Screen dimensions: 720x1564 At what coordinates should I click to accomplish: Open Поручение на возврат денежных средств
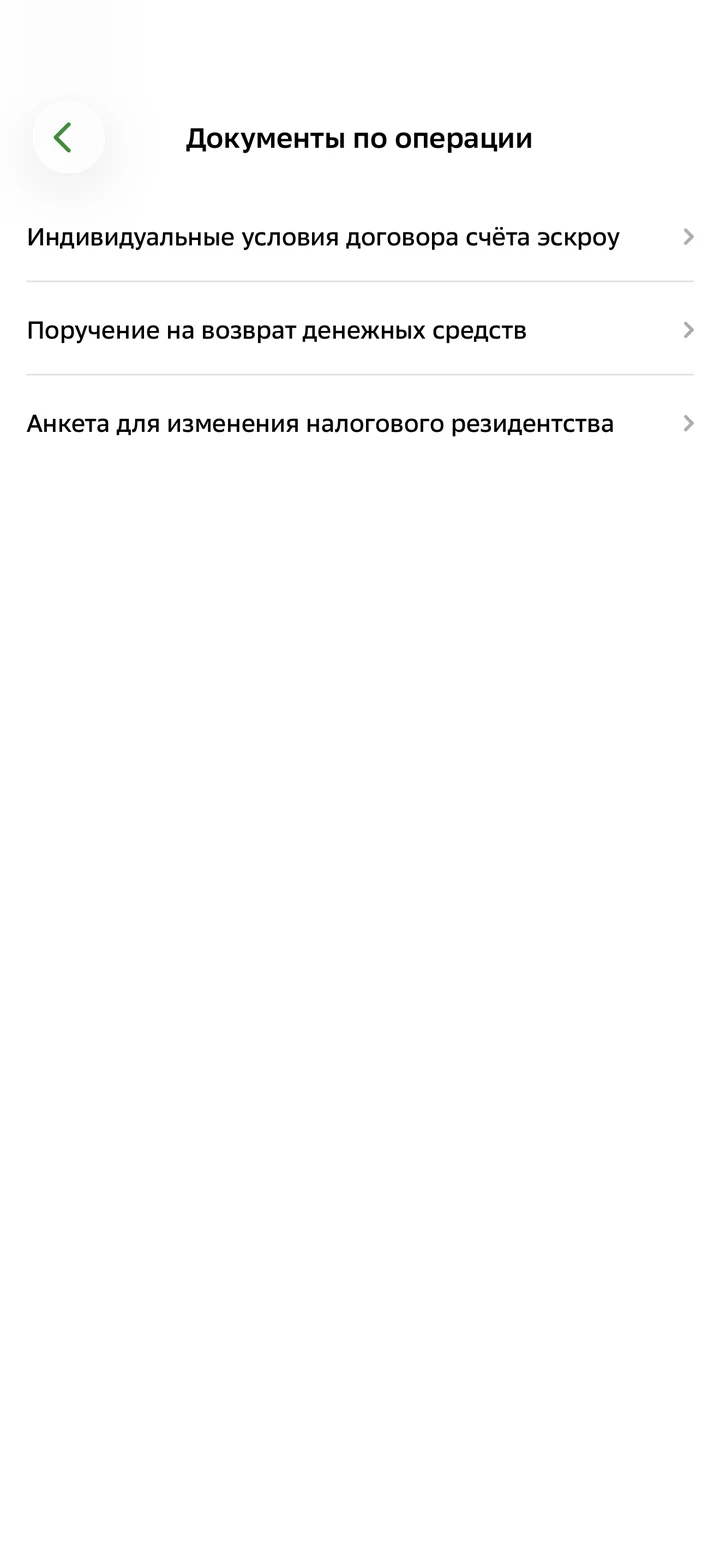tap(360, 330)
